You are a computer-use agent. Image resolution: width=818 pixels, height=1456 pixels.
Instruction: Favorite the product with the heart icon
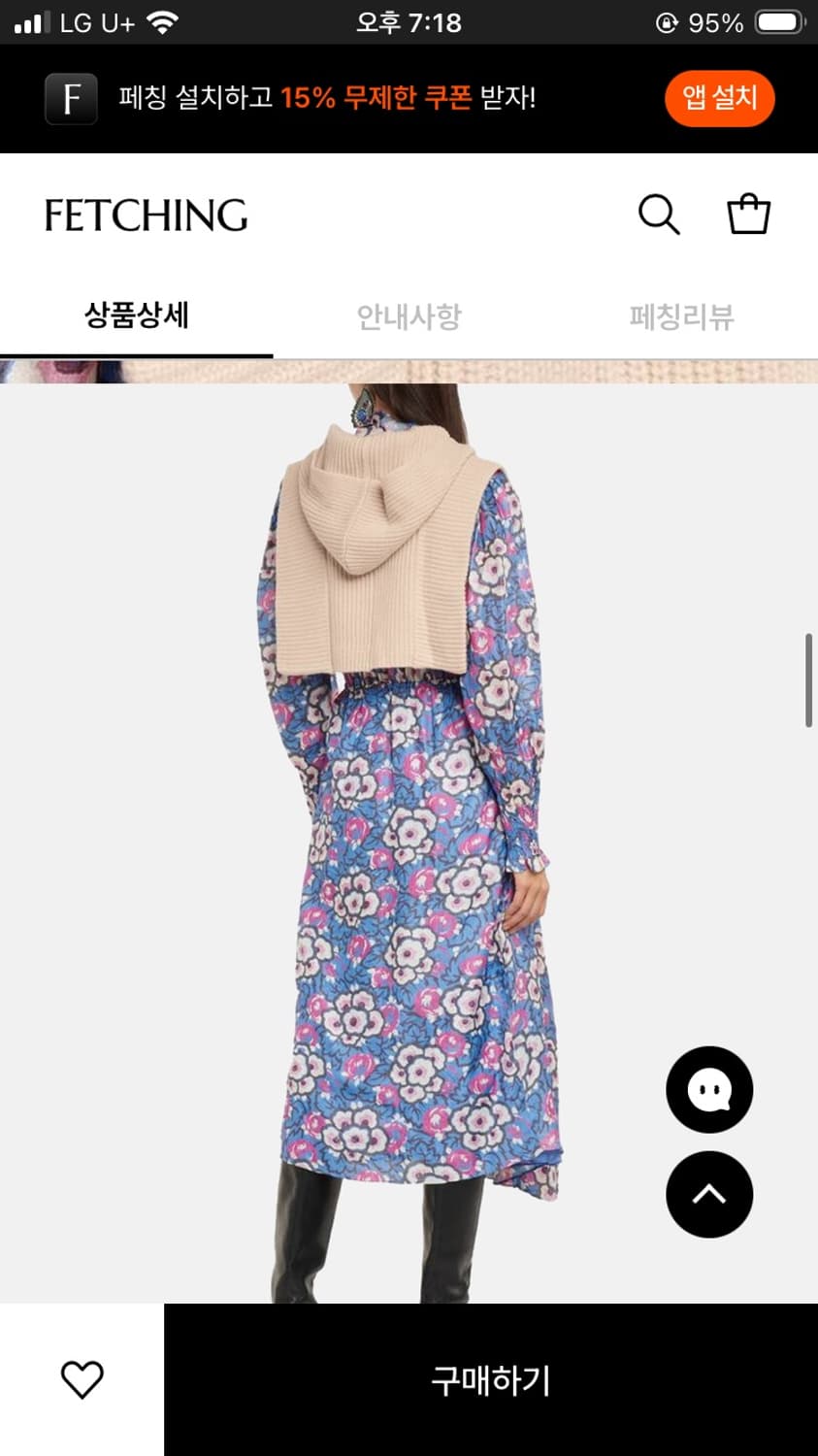click(x=82, y=1378)
